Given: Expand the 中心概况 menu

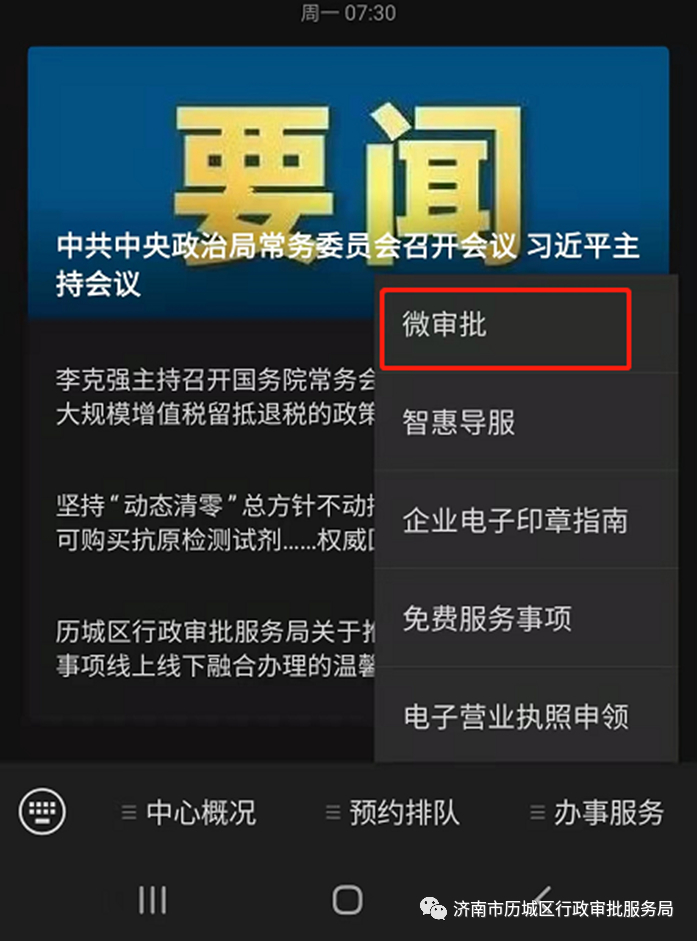Looking at the screenshot, I should pyautogui.click(x=190, y=812).
